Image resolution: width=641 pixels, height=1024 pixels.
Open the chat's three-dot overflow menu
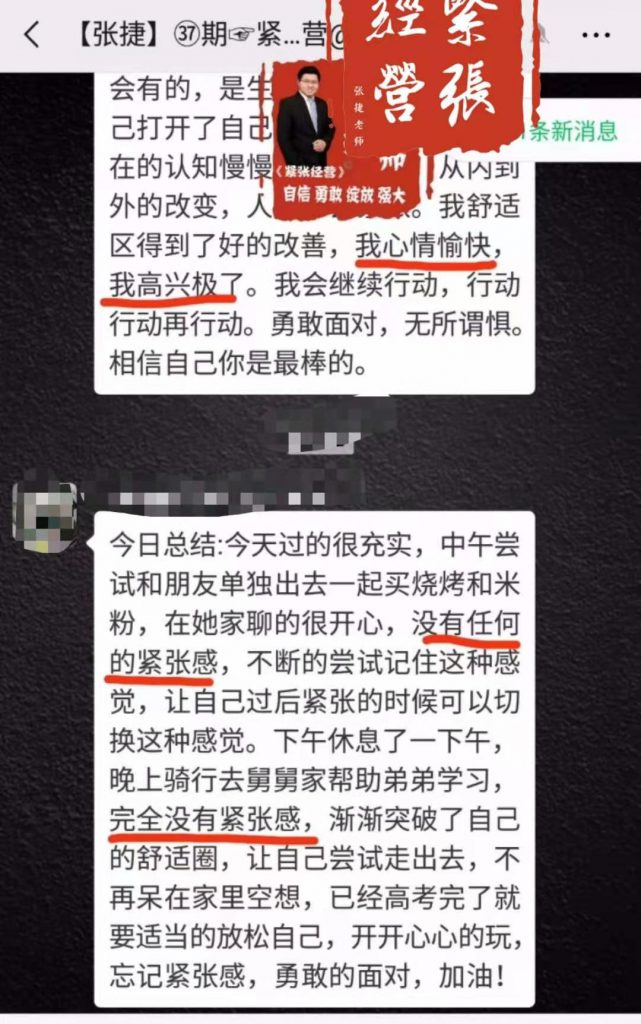coord(596,36)
